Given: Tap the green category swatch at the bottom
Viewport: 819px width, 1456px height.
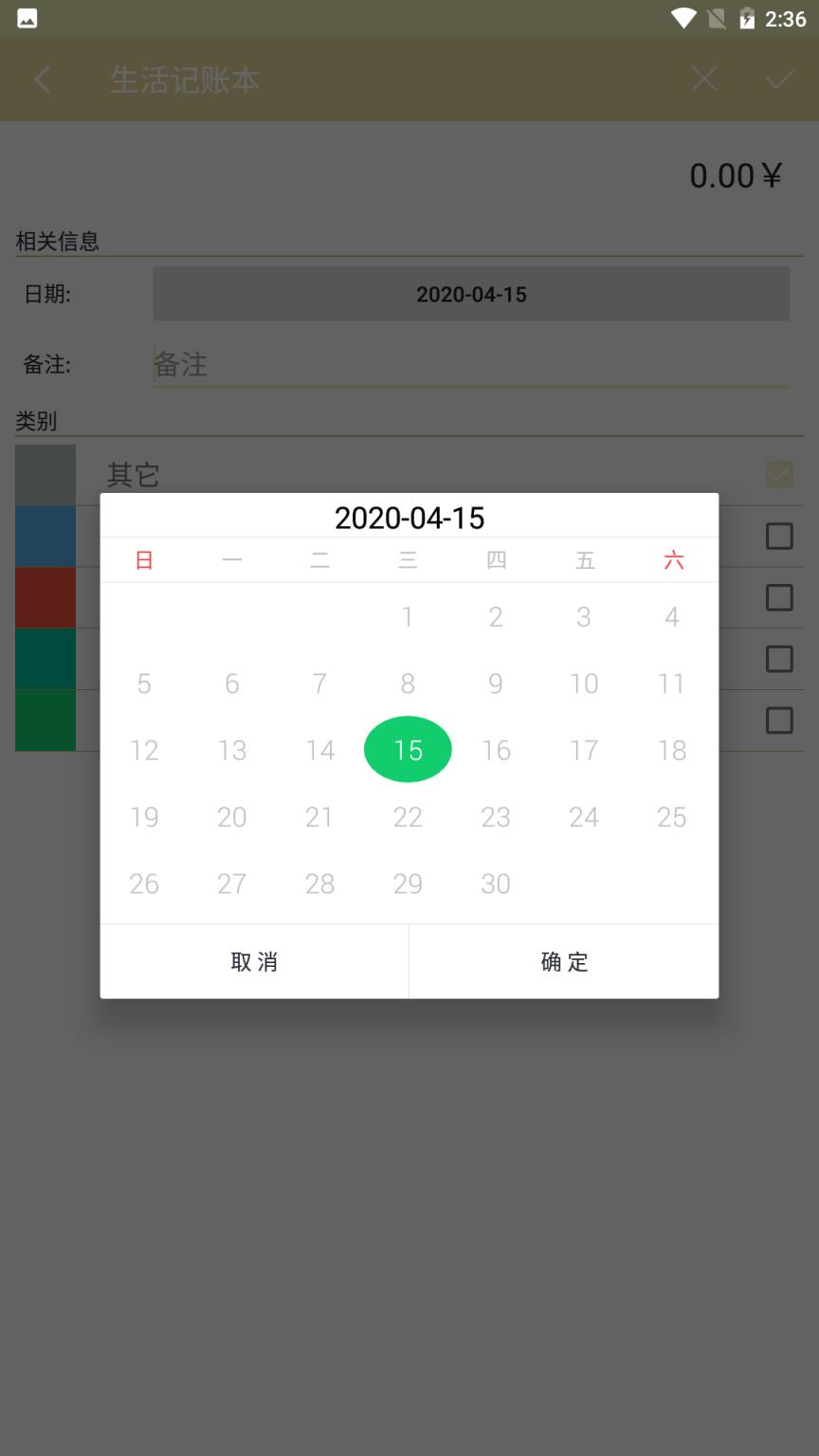Looking at the screenshot, I should click(45, 720).
